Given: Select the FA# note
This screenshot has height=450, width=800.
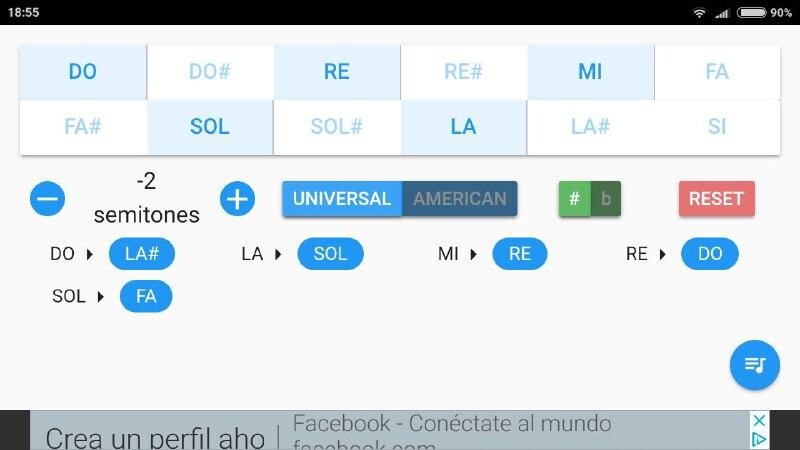Looking at the screenshot, I should click(83, 127).
